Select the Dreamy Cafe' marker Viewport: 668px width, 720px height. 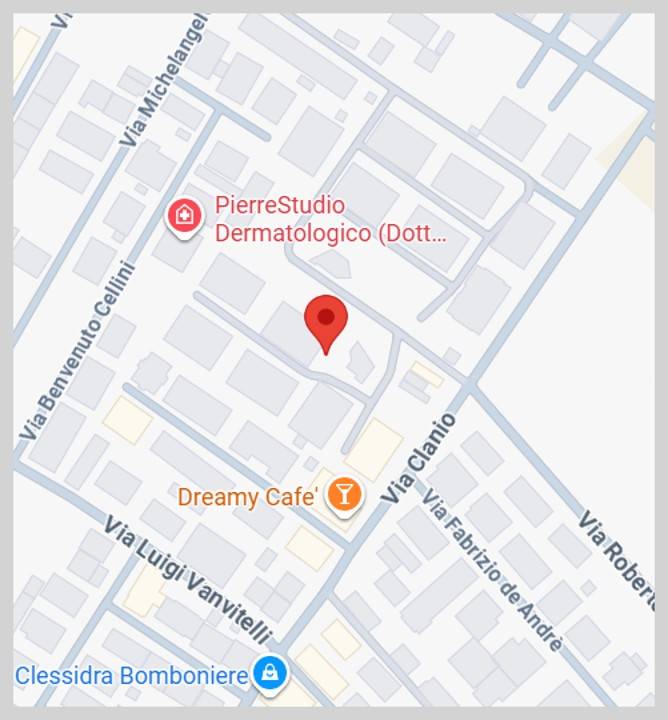click(x=343, y=494)
